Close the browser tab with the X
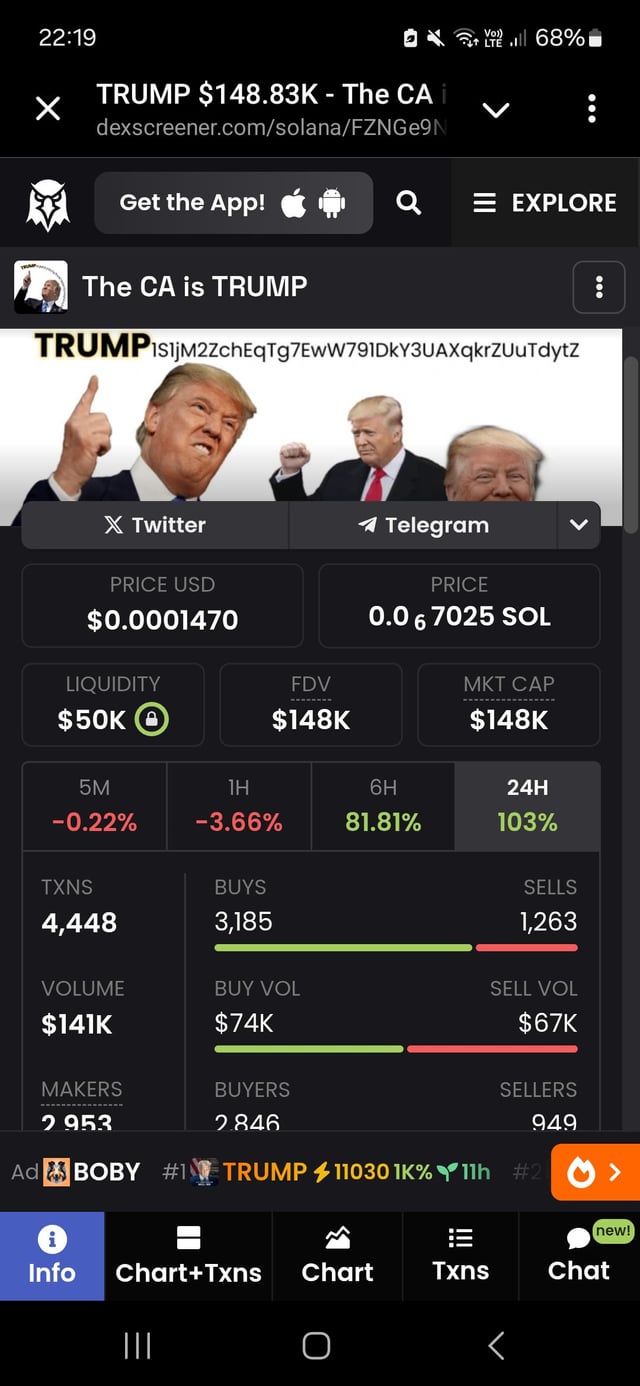Image resolution: width=640 pixels, height=1386 pixels. click(48, 109)
